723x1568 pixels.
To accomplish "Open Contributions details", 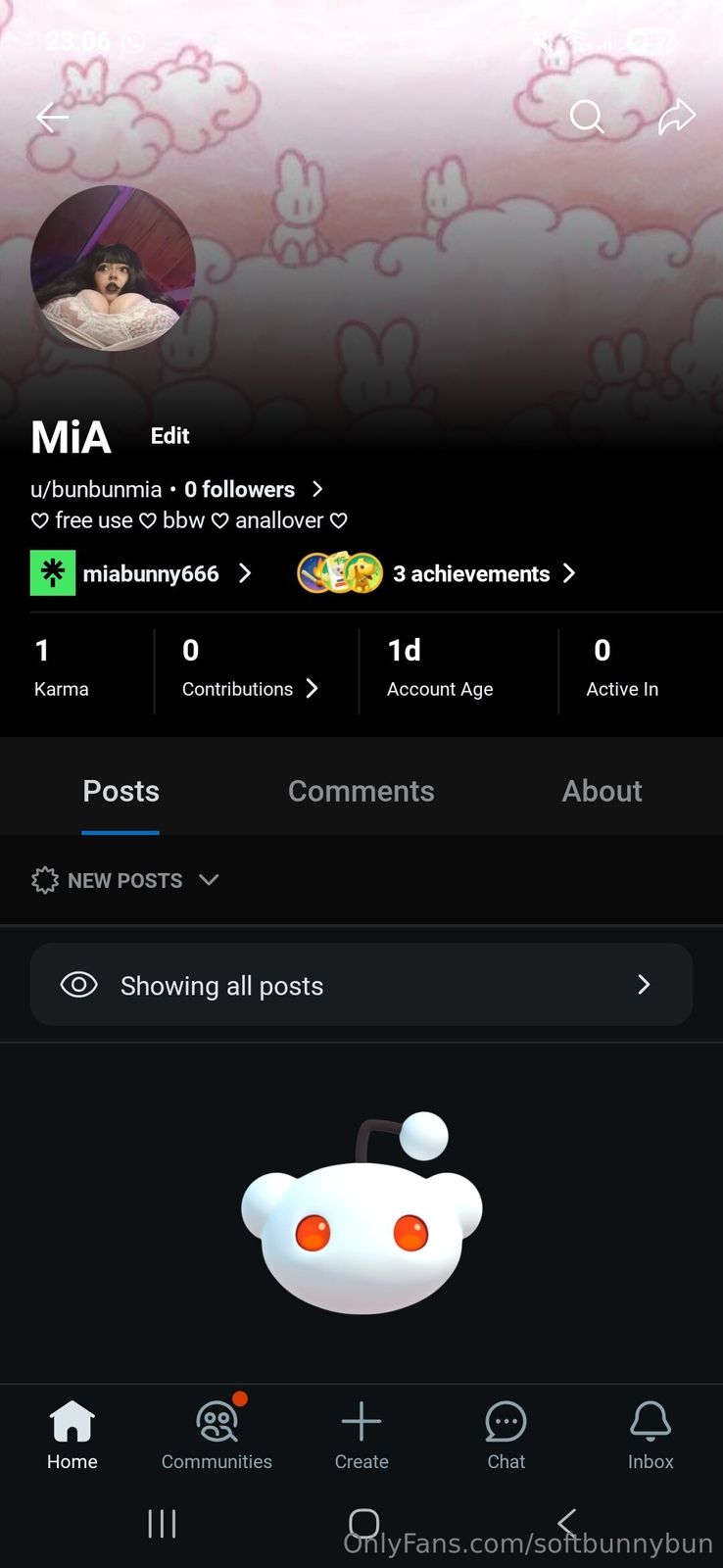I will [250, 689].
